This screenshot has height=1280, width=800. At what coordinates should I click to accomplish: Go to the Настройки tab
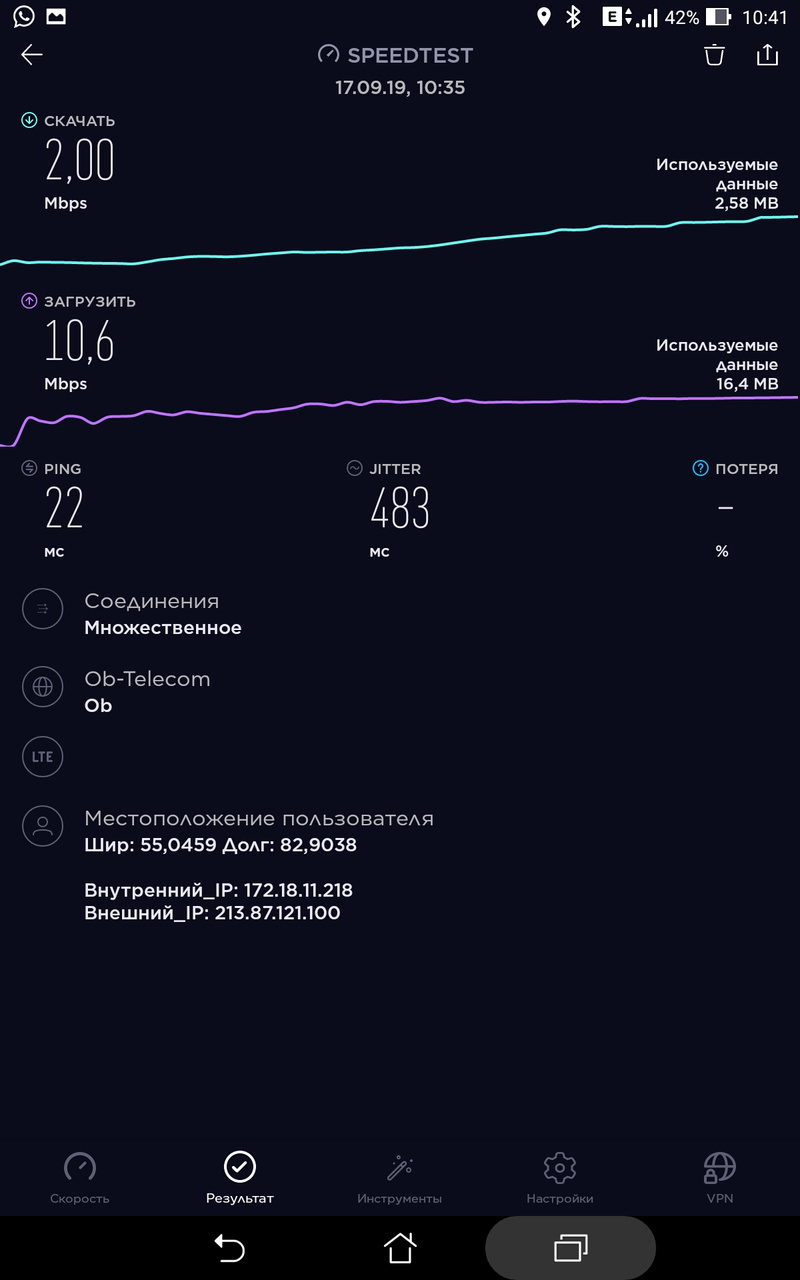tap(560, 1179)
